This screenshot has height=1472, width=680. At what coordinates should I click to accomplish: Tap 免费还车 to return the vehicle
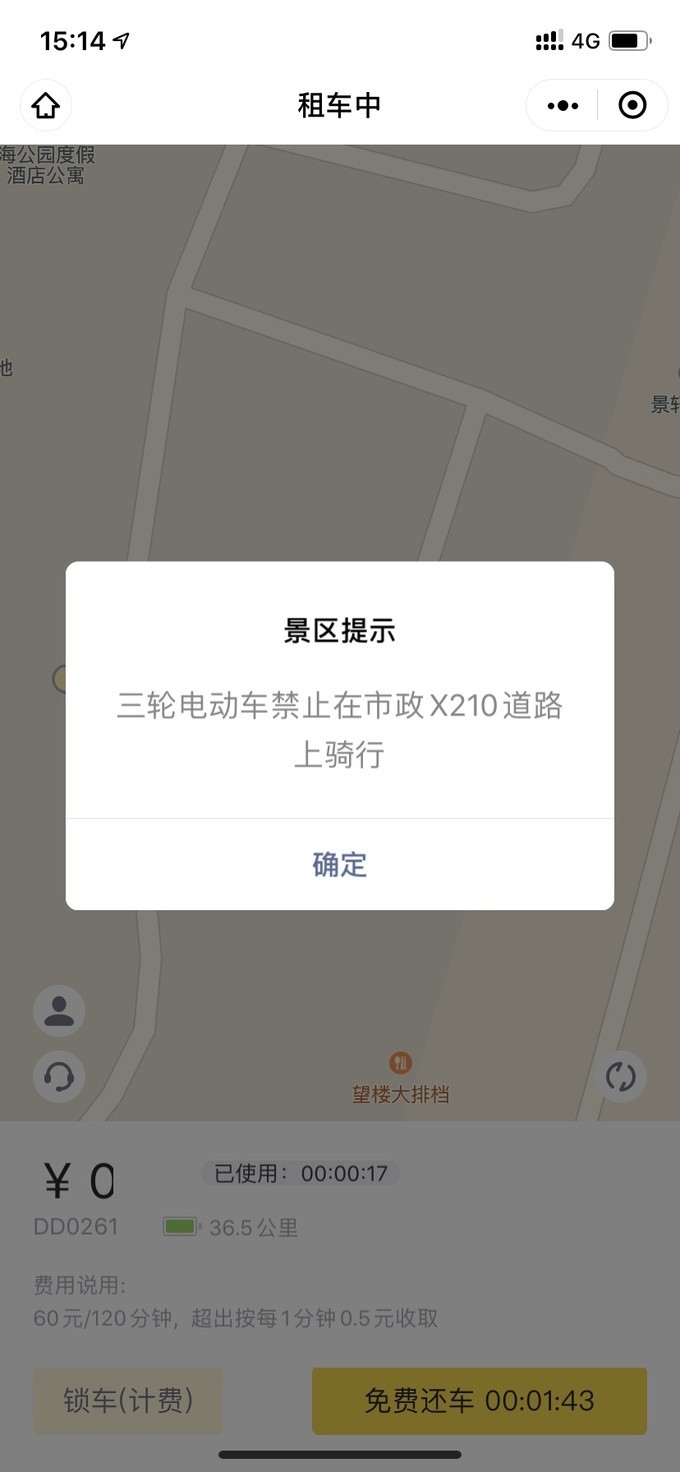479,1401
